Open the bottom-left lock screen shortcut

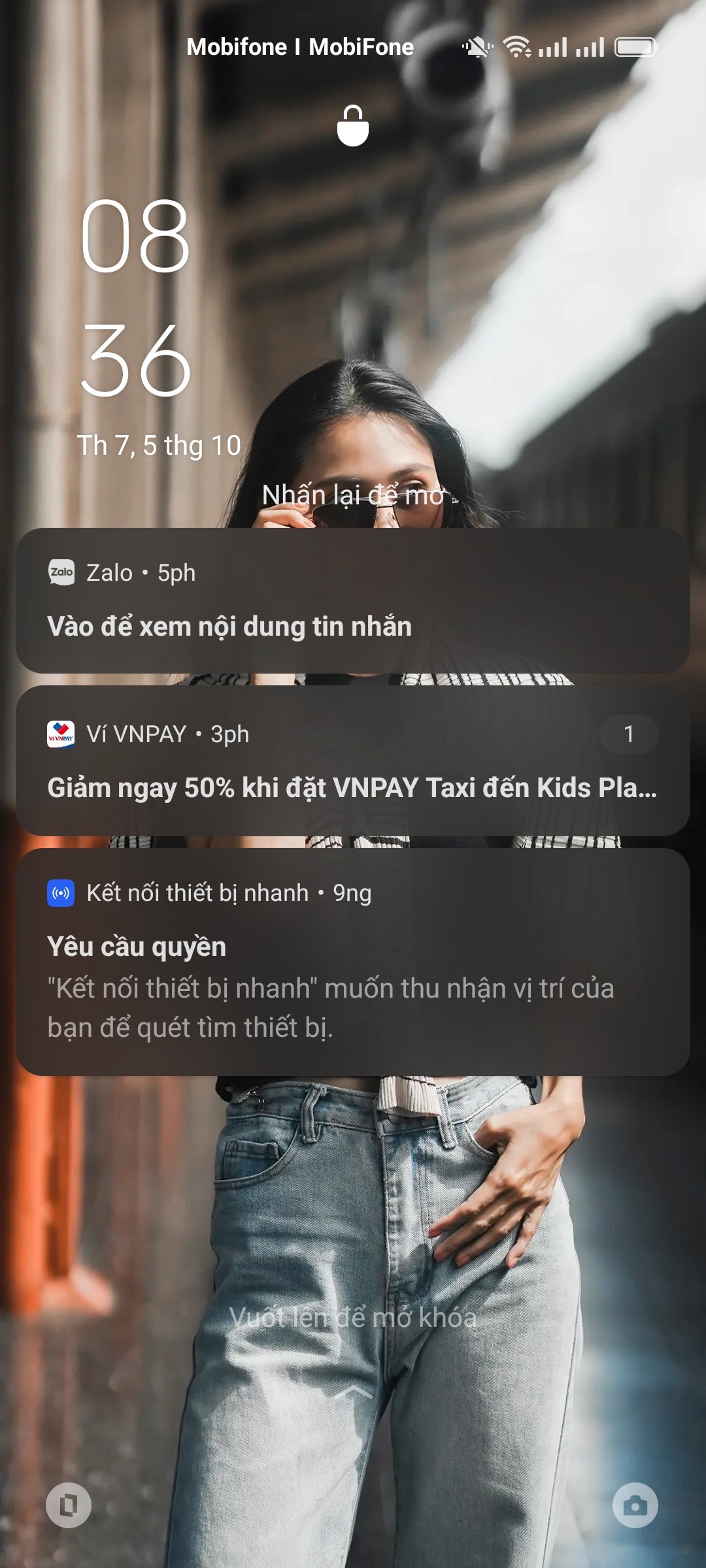(x=69, y=1505)
